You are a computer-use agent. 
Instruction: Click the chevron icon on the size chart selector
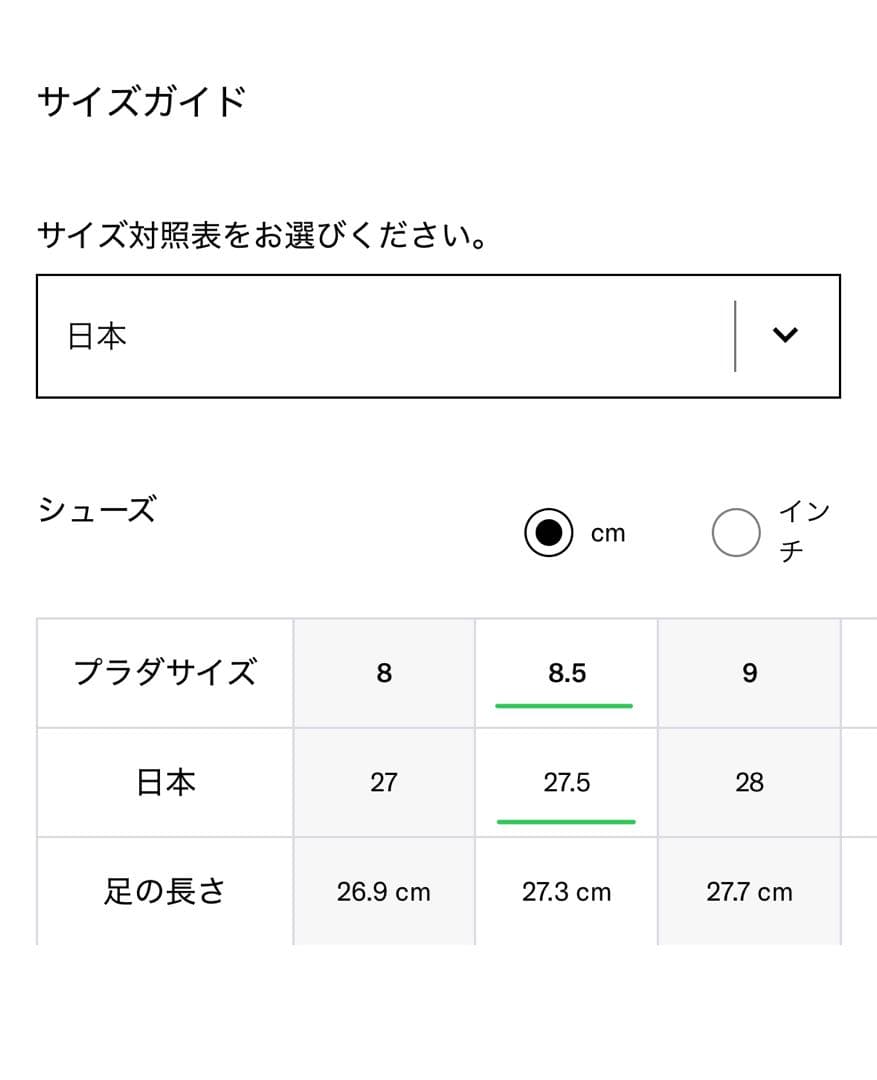786,336
